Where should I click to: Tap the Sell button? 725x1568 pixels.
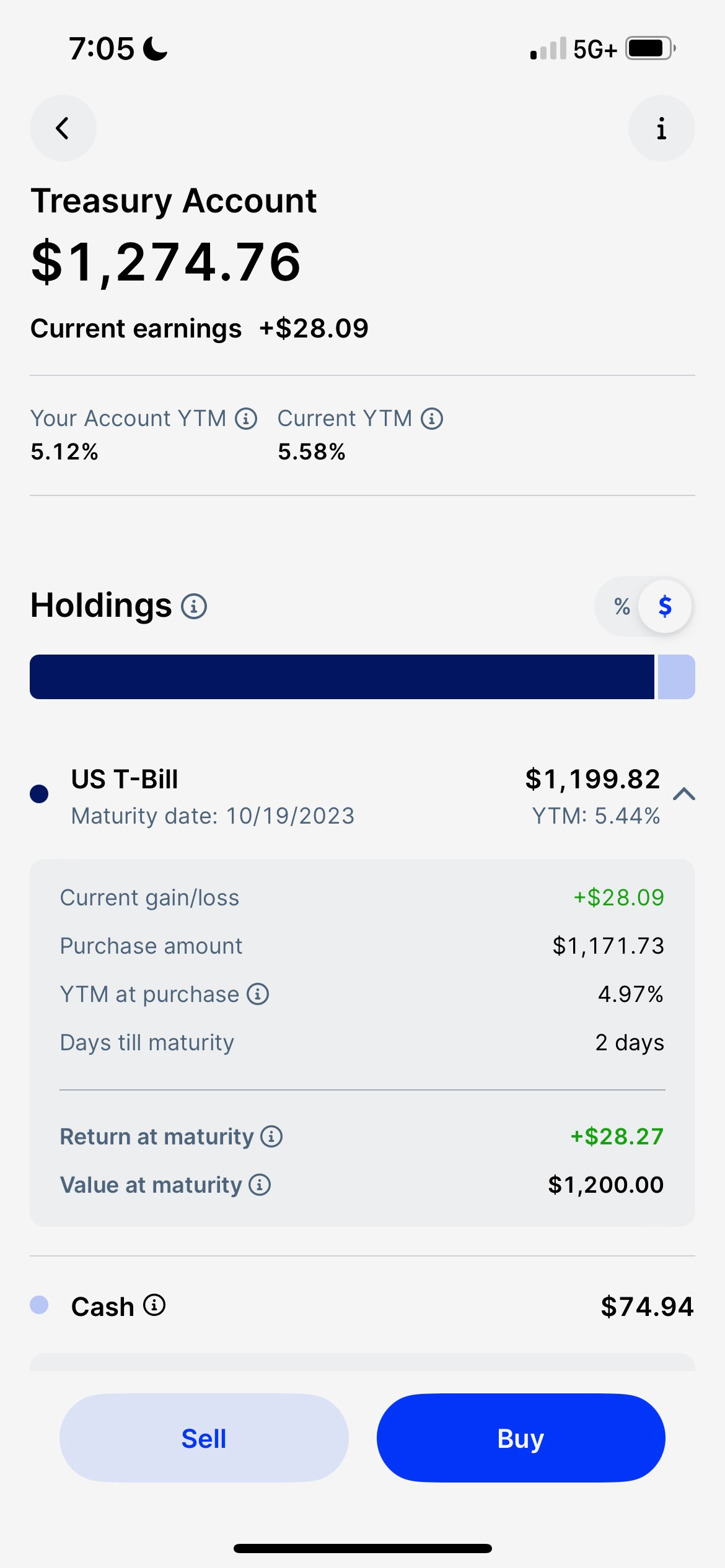[x=203, y=1438]
